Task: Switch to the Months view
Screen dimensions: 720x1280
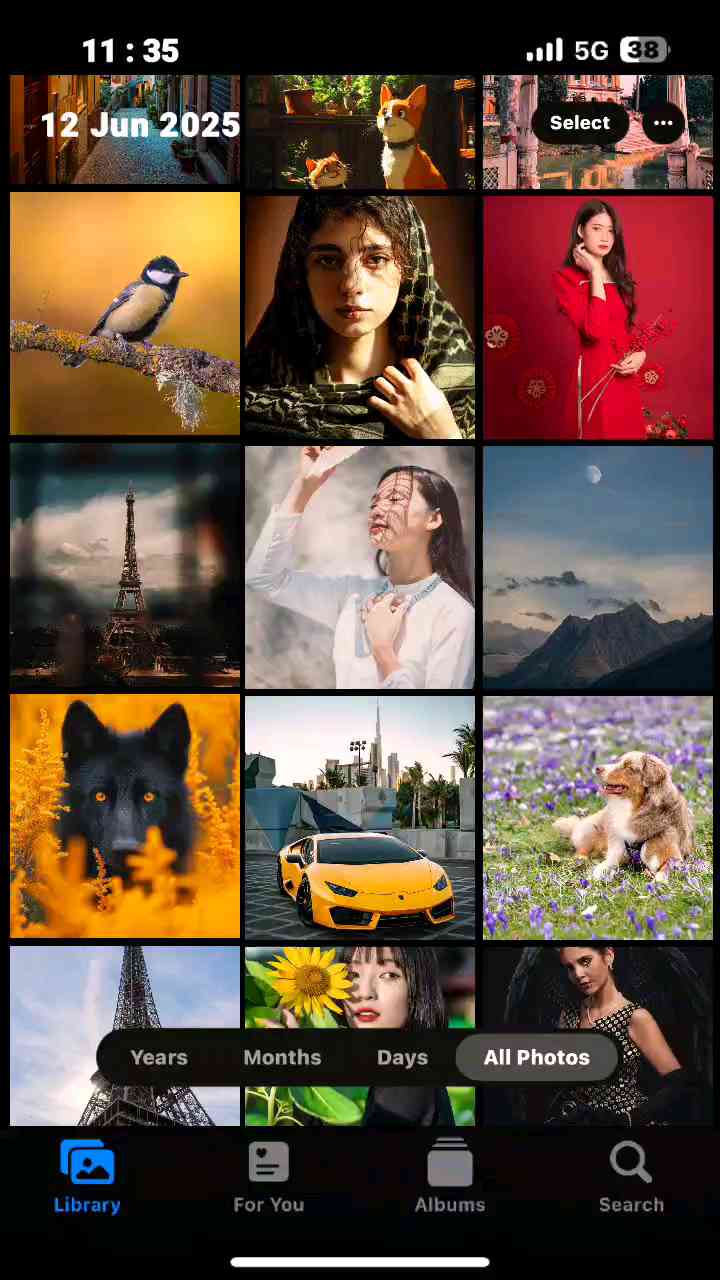Action: [x=282, y=1057]
